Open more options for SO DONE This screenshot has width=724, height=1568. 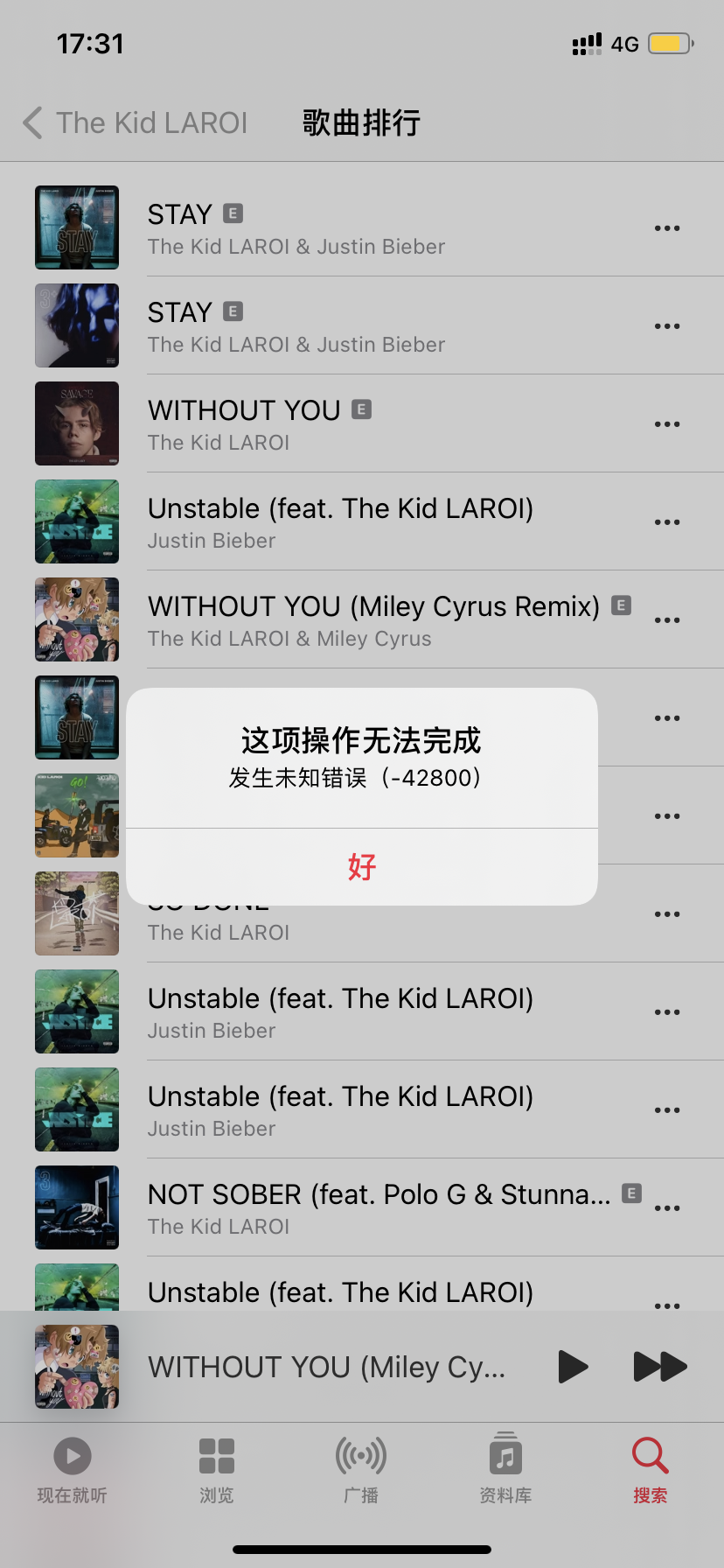[x=667, y=914]
